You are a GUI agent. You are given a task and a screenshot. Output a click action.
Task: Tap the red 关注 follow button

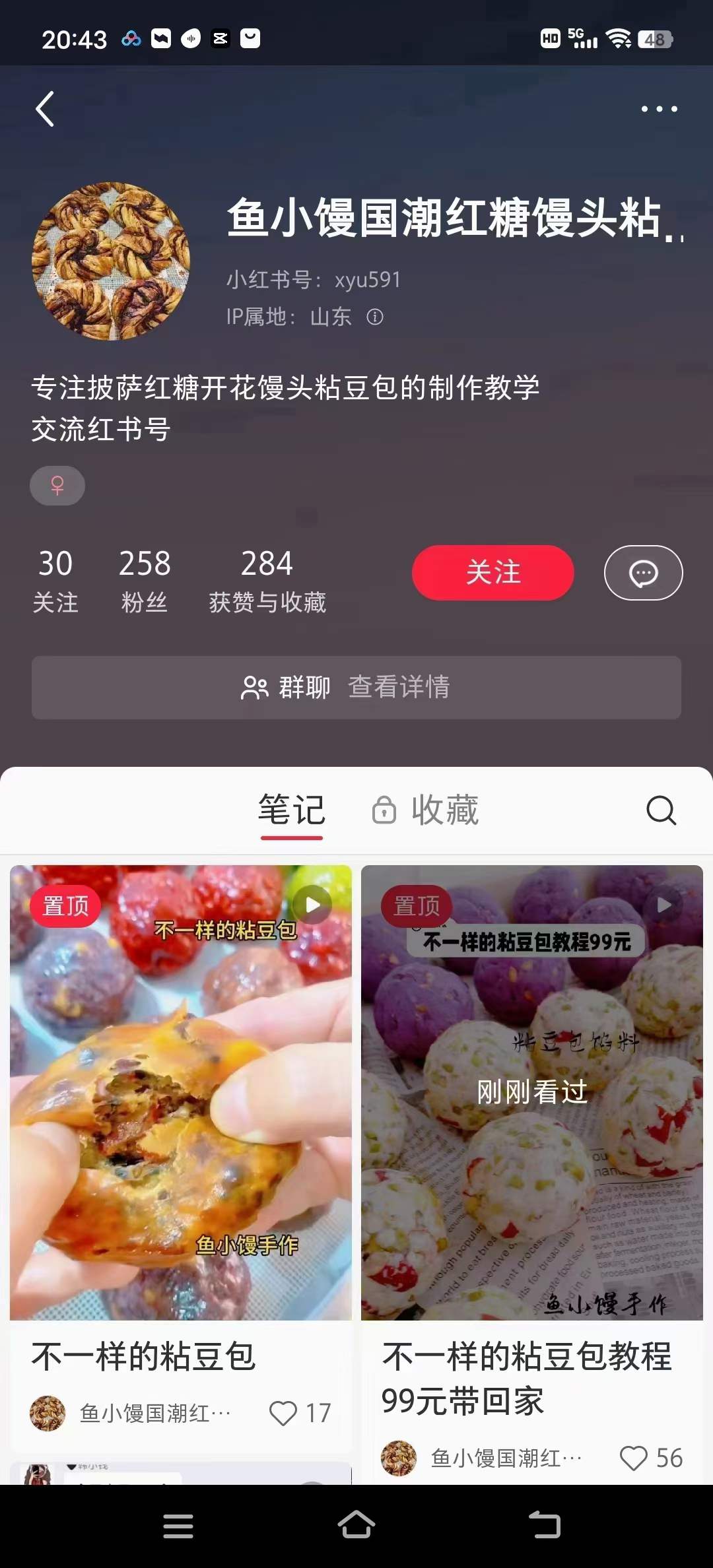point(492,573)
